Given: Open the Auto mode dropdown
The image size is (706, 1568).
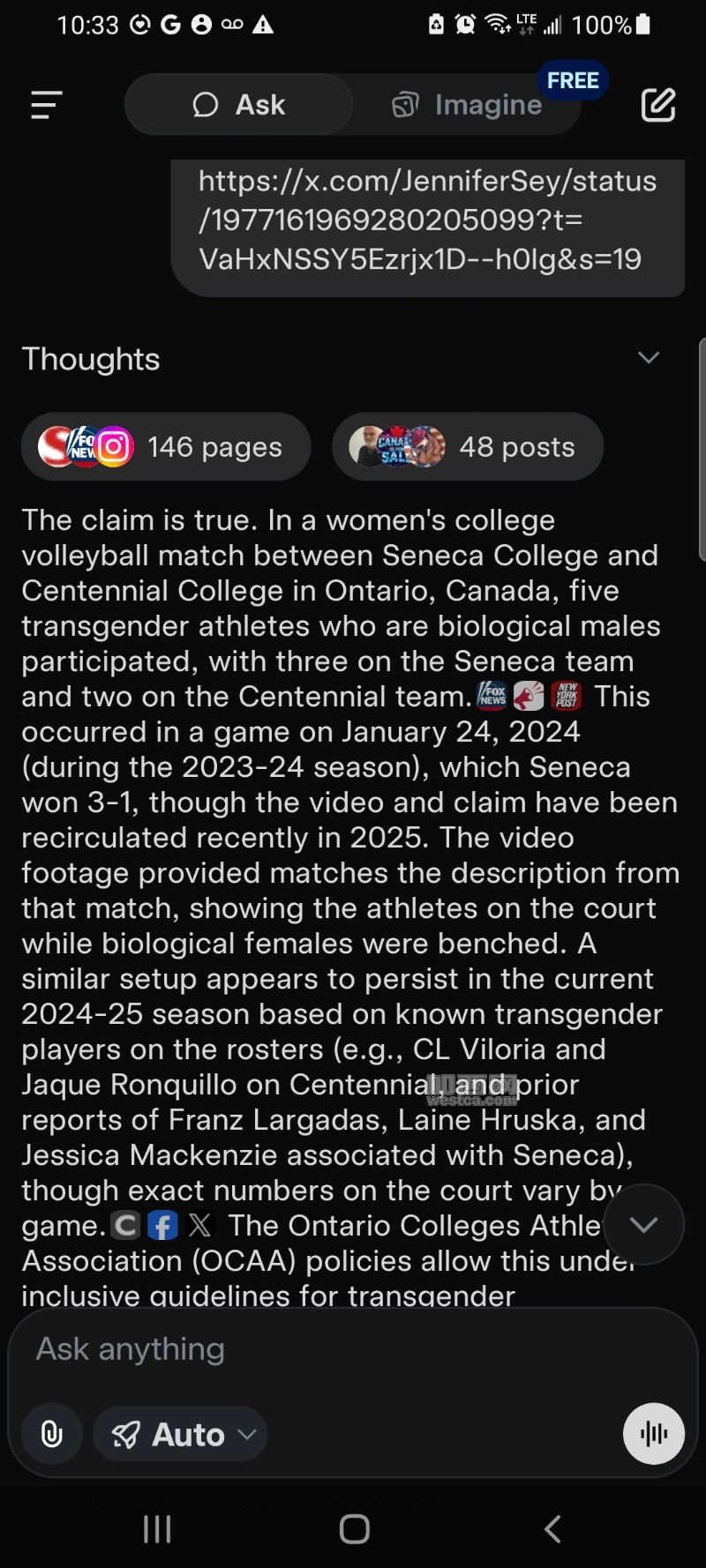Looking at the screenshot, I should point(181,1435).
